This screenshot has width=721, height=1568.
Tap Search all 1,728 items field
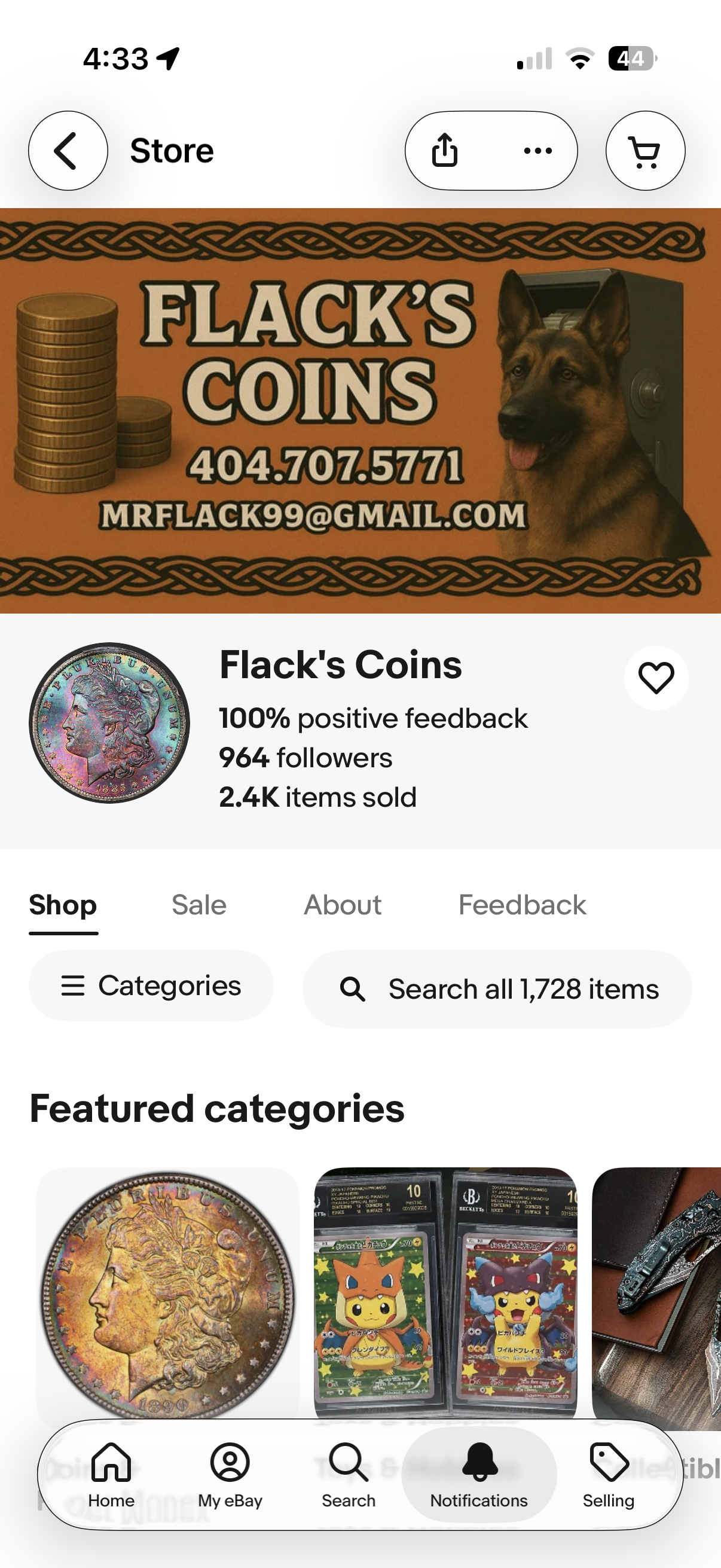tap(497, 989)
